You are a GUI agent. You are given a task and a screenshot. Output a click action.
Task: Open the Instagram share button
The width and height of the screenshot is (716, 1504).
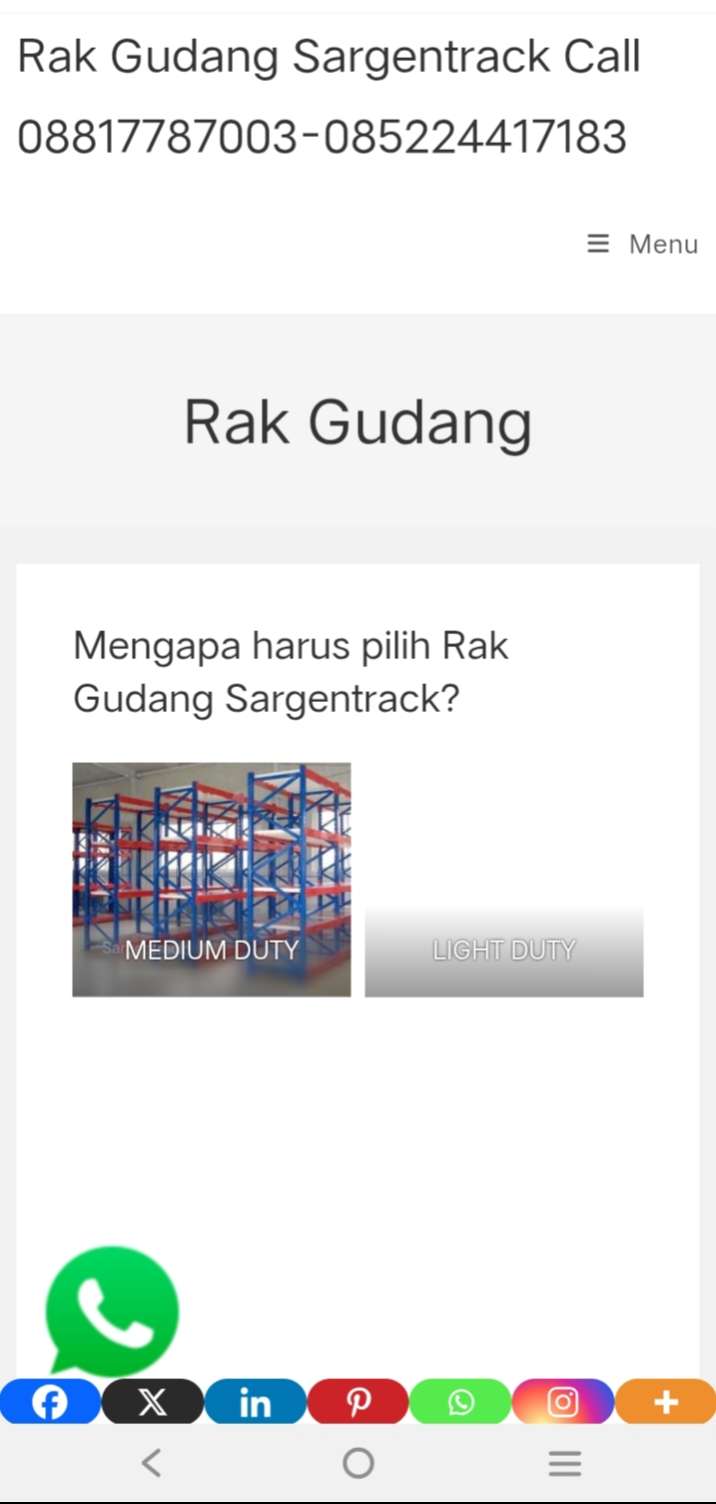pyautogui.click(x=563, y=1402)
